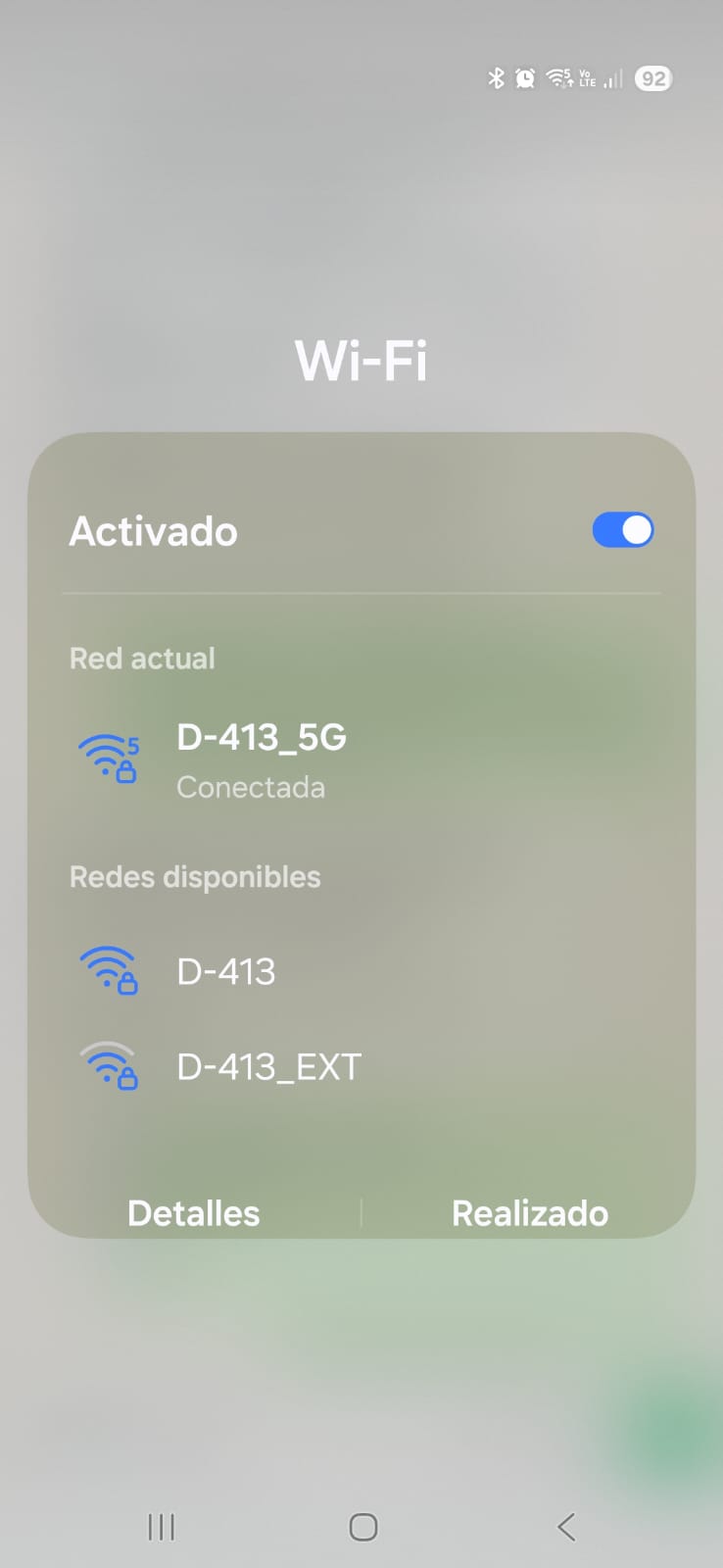Viewport: 723px width, 1568px height.
Task: Go back with the system back button
Action: (566, 1526)
